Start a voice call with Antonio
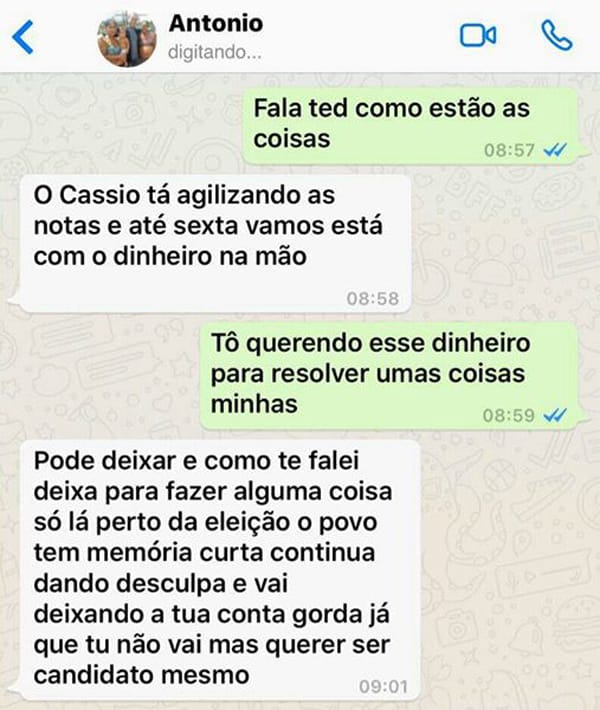The height and width of the screenshot is (710, 600). (555, 36)
